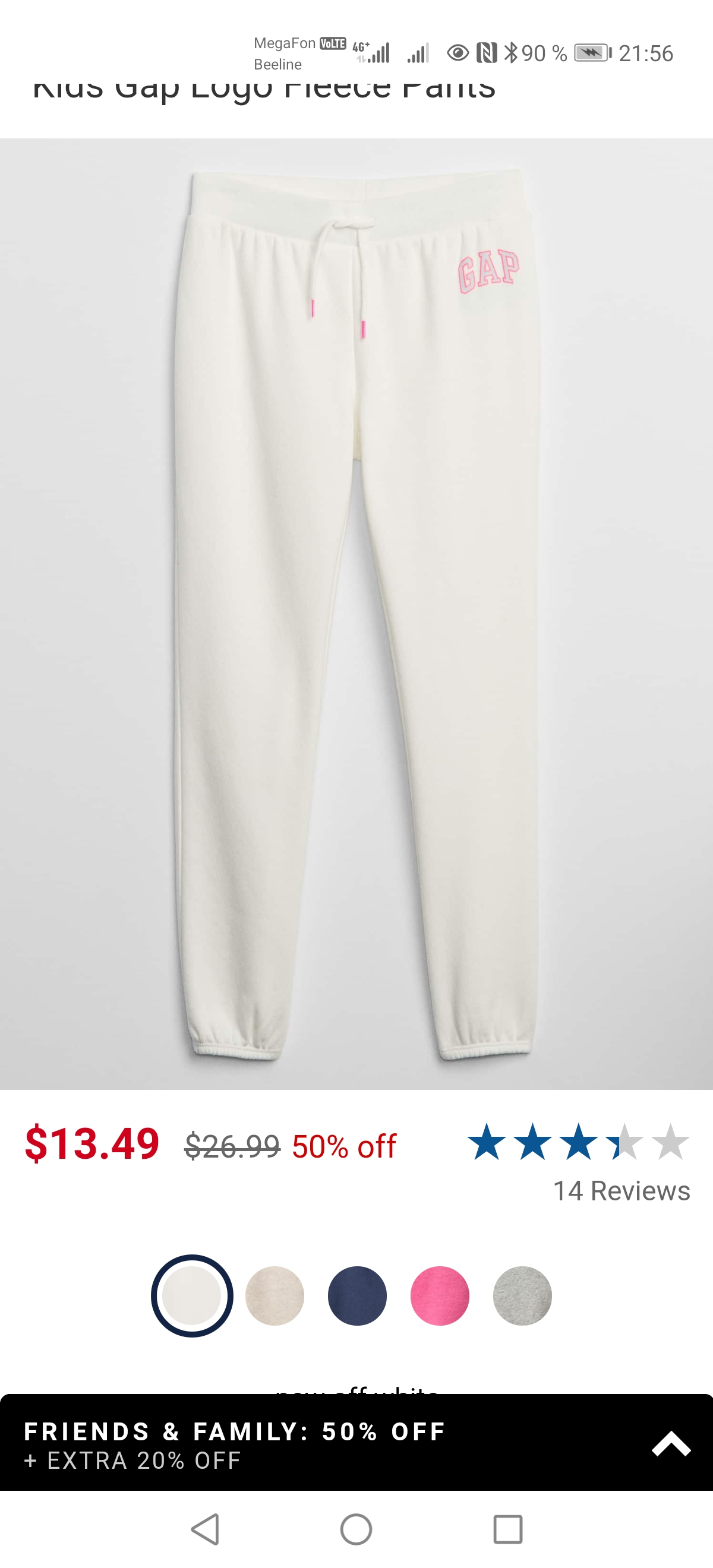The width and height of the screenshot is (713, 1568).
Task: Open the 14 Reviews link
Action: [x=621, y=1191]
